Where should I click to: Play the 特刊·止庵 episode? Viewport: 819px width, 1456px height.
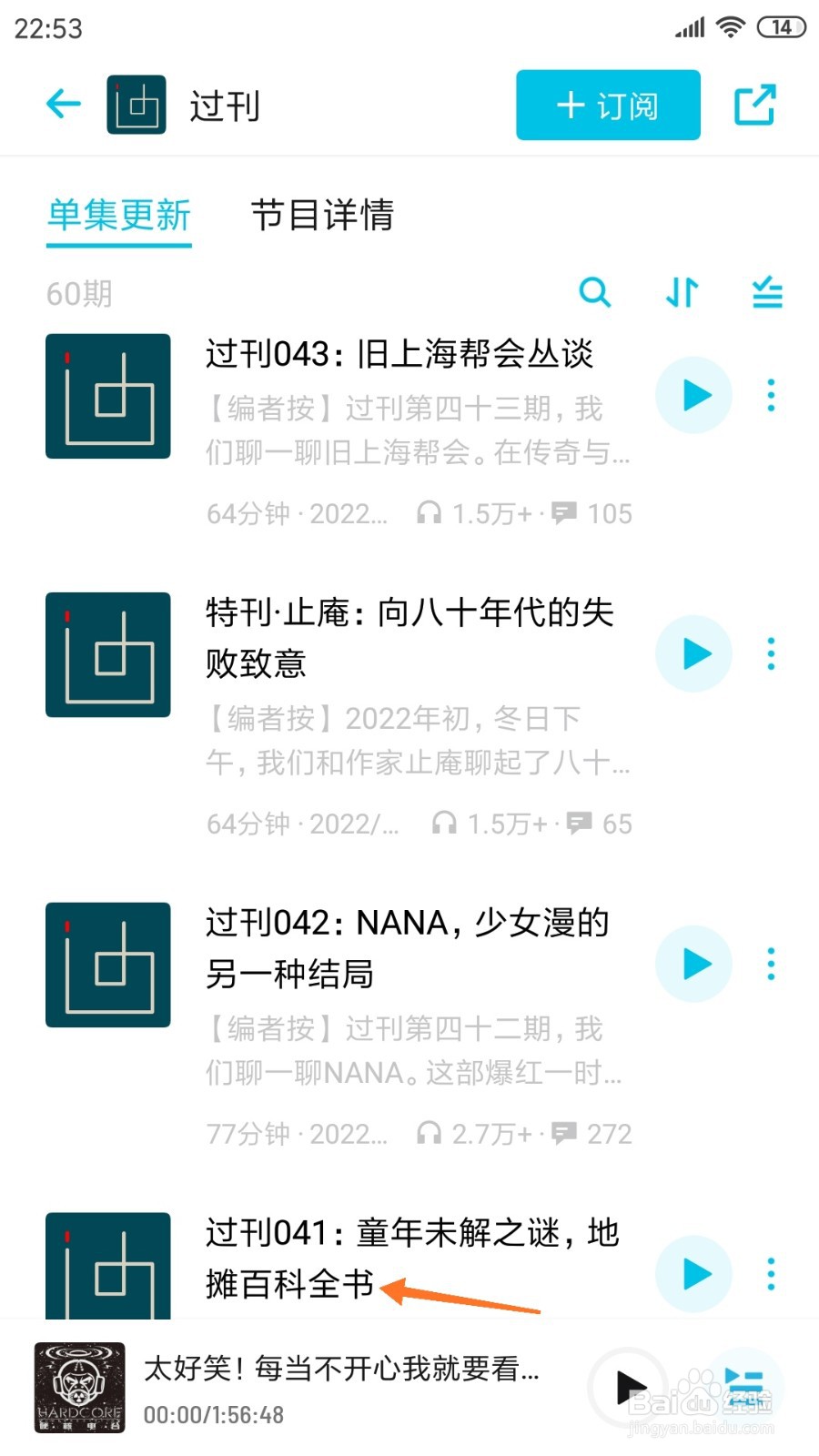coord(694,653)
